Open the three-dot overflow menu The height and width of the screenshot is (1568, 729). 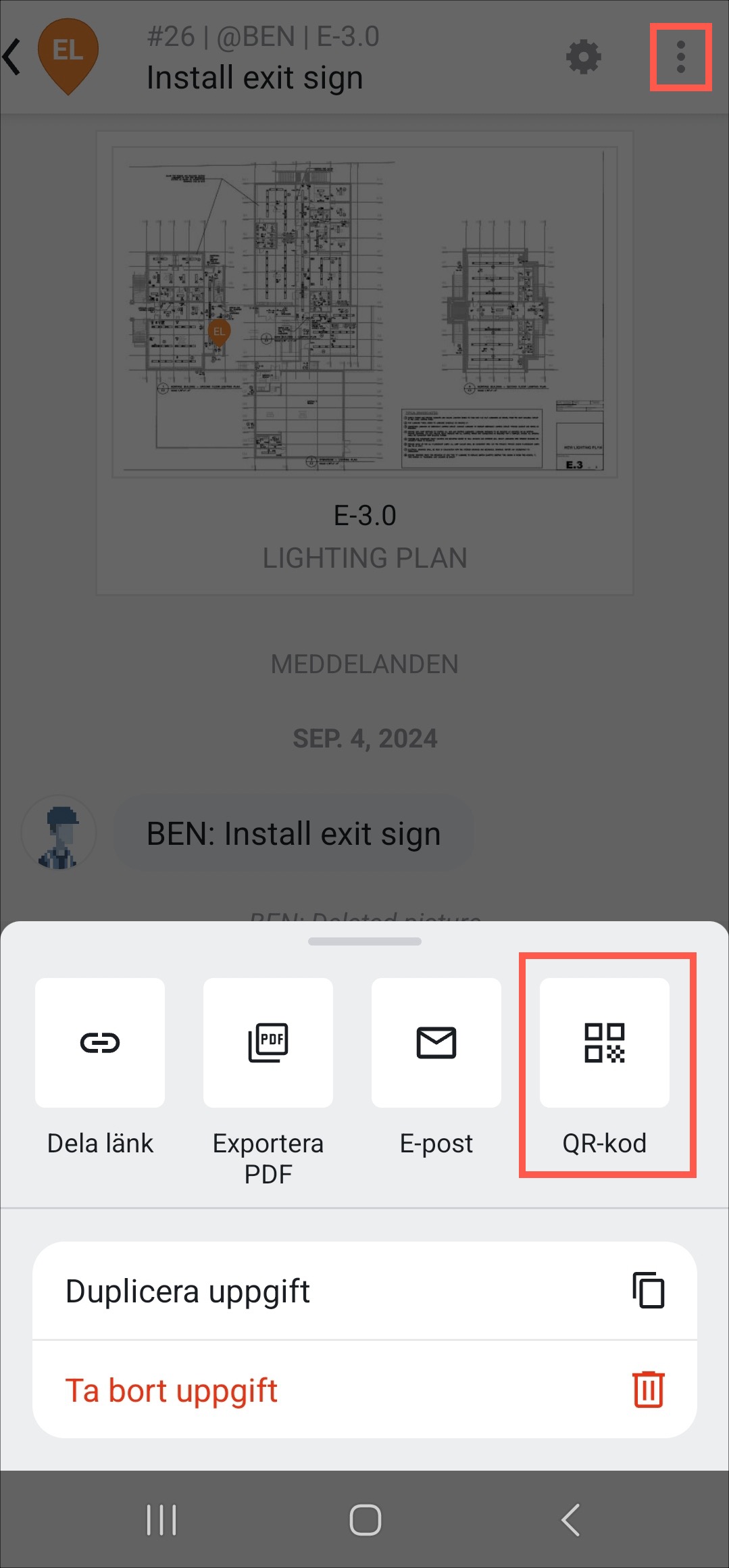click(x=680, y=57)
